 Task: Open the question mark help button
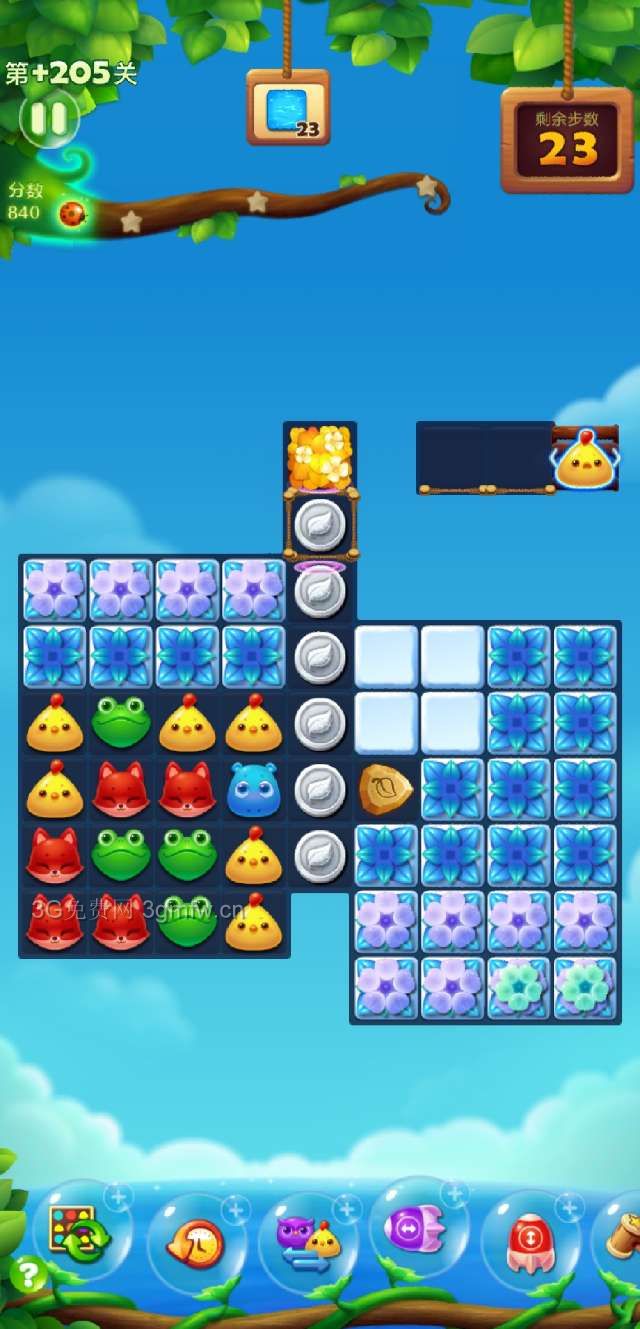coord(29,1274)
